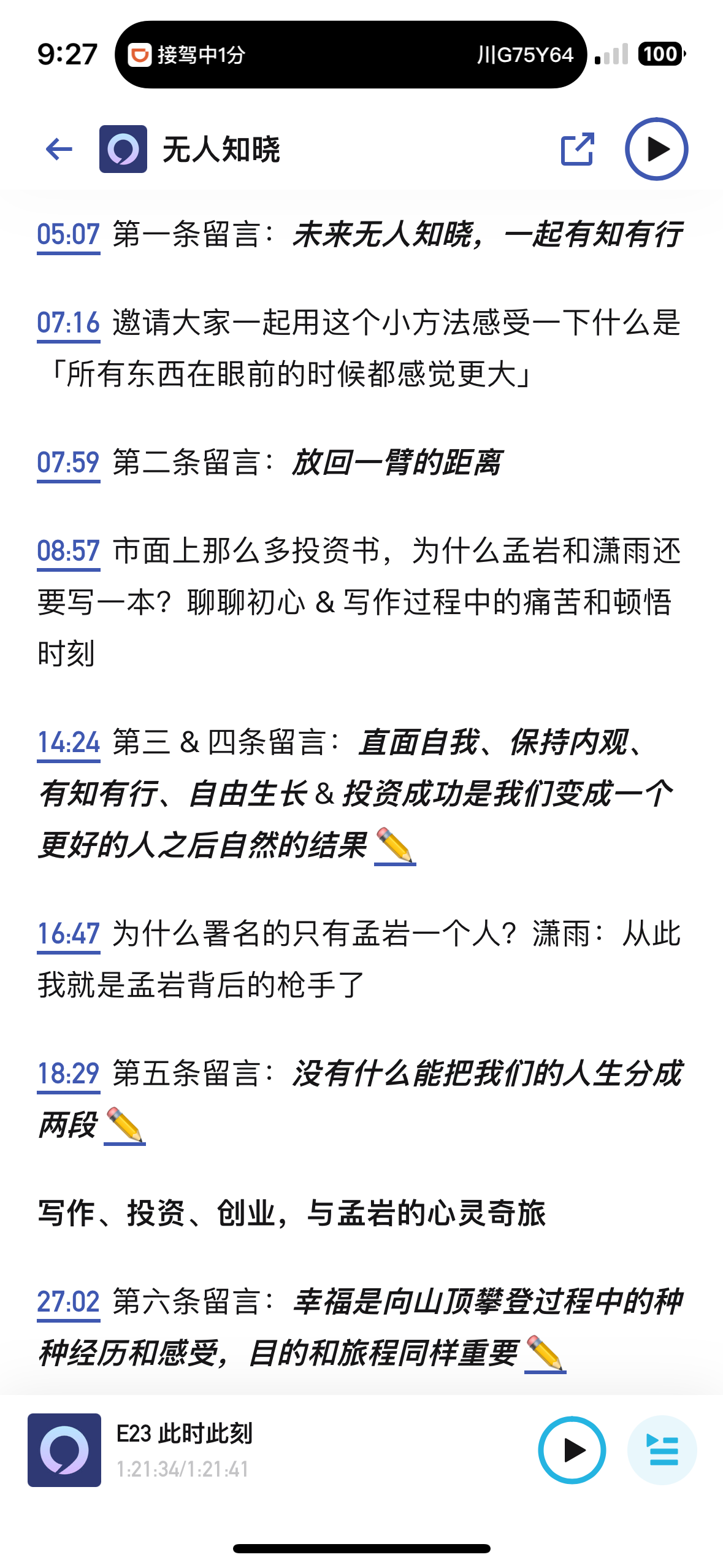Share this episode via the export icon
The width and height of the screenshot is (723, 1568).
point(577,149)
